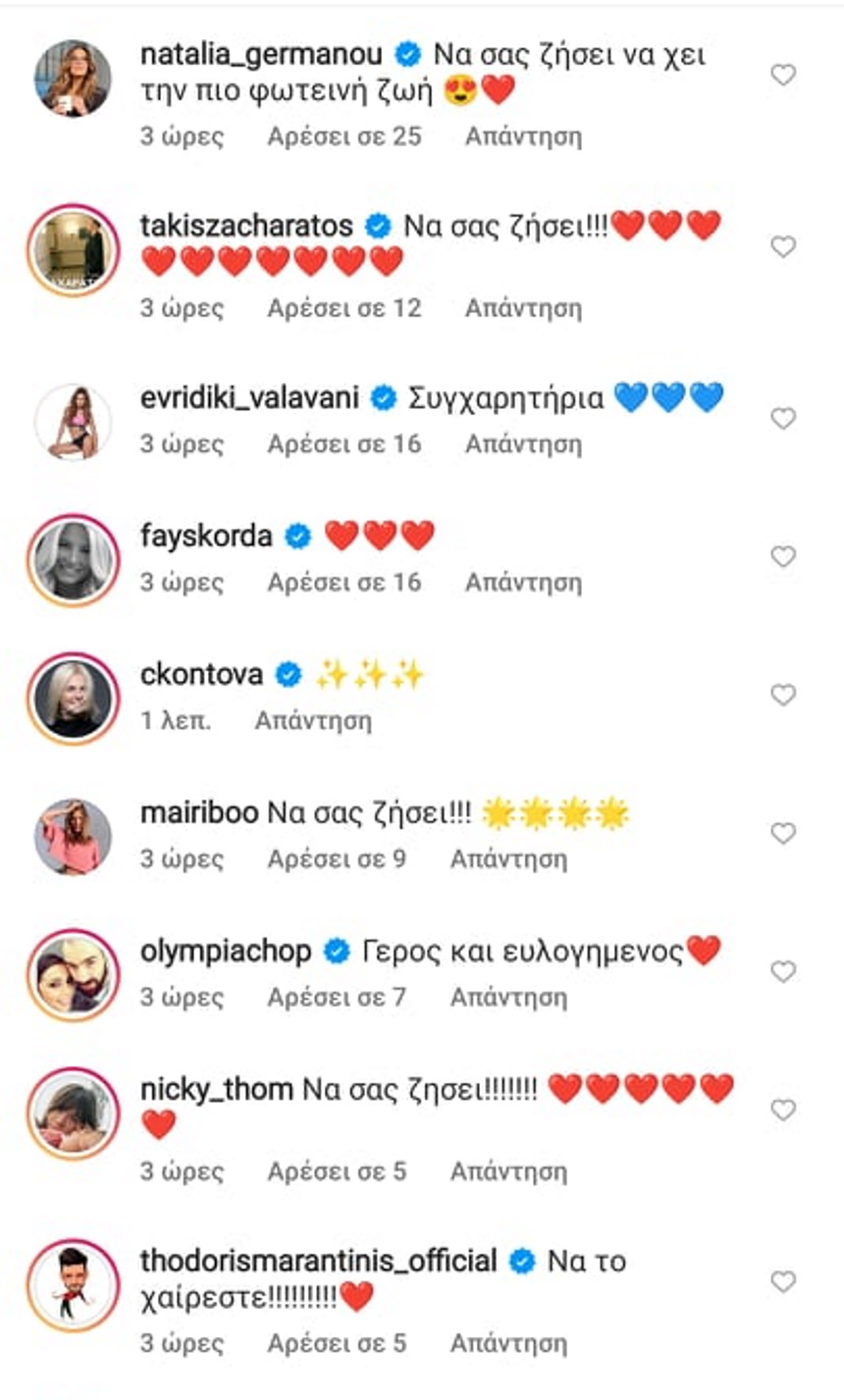The width and height of the screenshot is (844, 1400).
Task: Like olympiachop's comment
Action: (x=782, y=972)
